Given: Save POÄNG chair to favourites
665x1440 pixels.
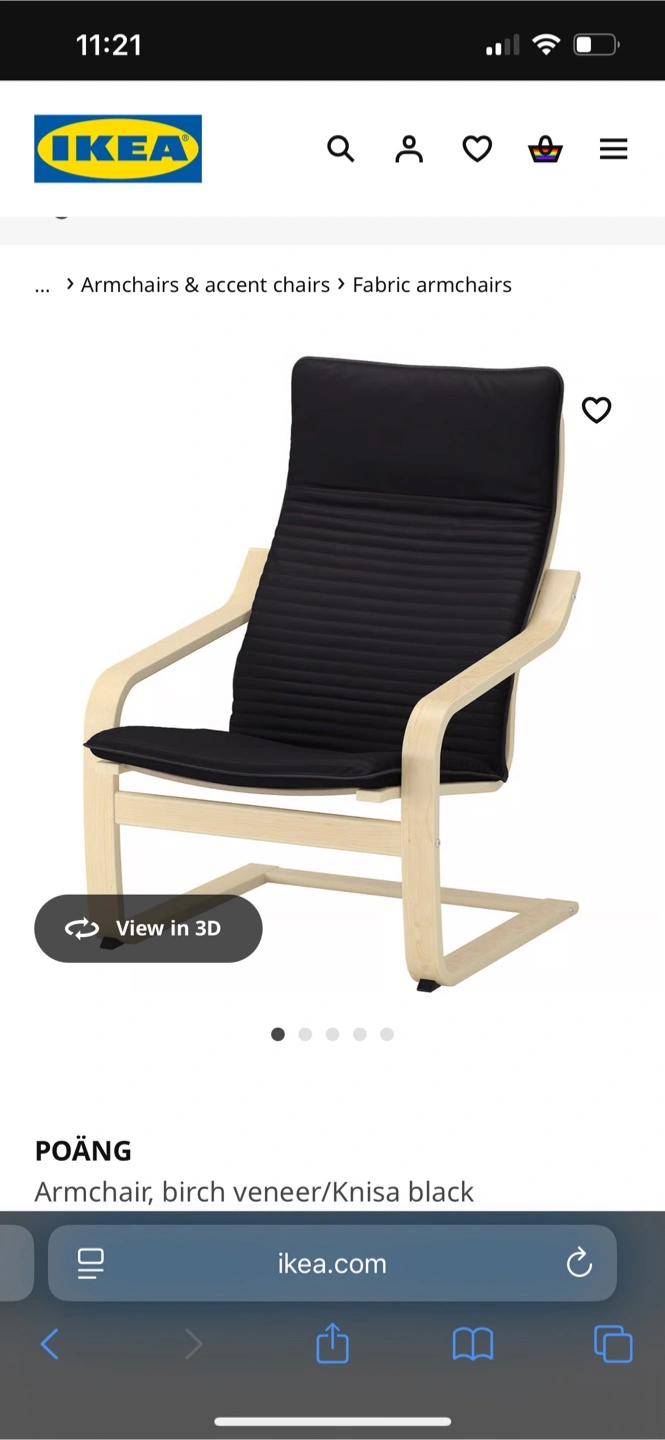Looking at the screenshot, I should point(596,410).
